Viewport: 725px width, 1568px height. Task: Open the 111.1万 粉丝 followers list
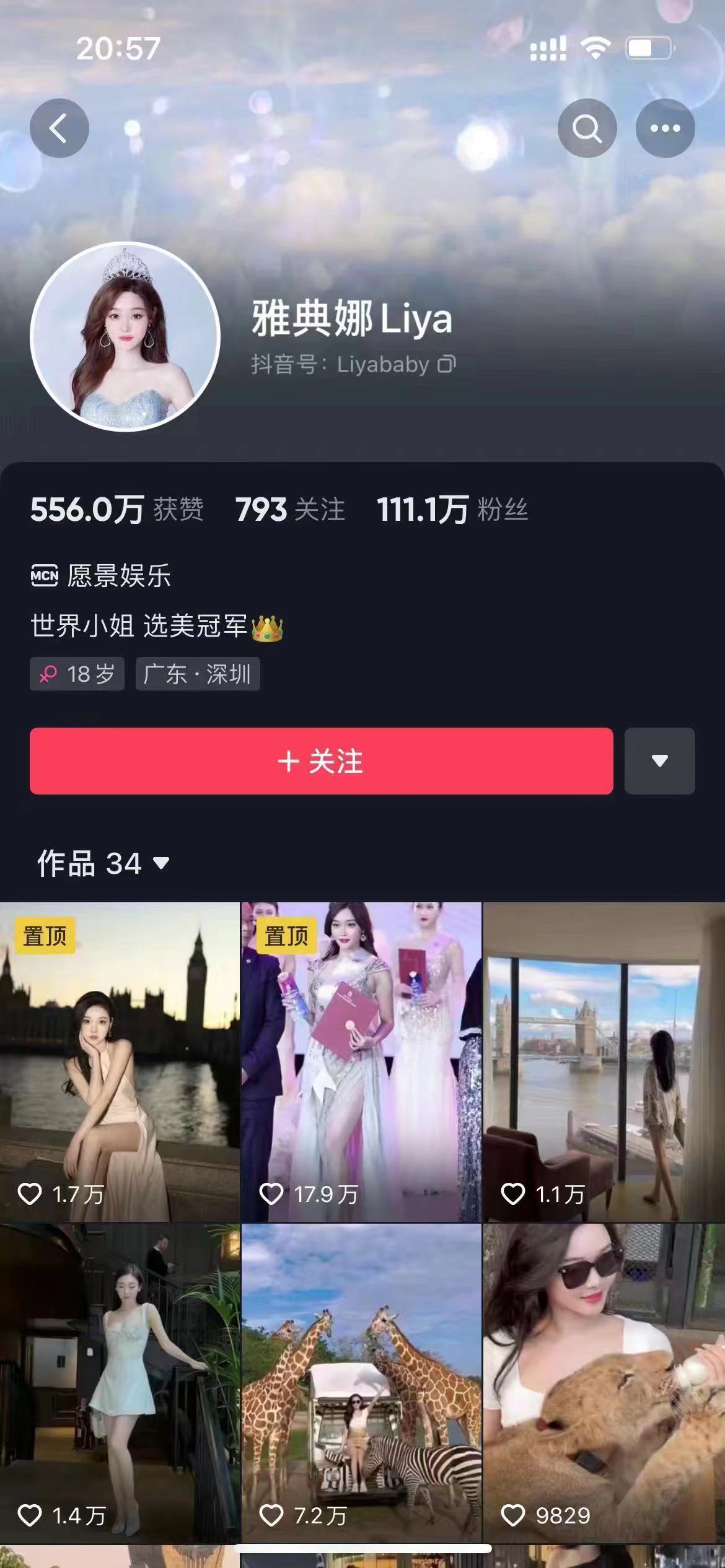coord(452,510)
